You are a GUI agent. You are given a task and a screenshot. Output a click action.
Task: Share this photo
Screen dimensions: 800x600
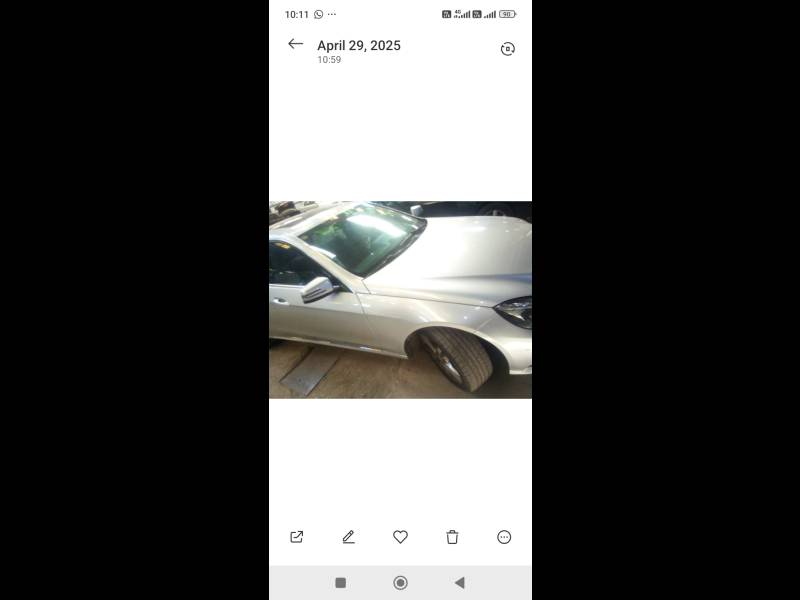(x=296, y=537)
